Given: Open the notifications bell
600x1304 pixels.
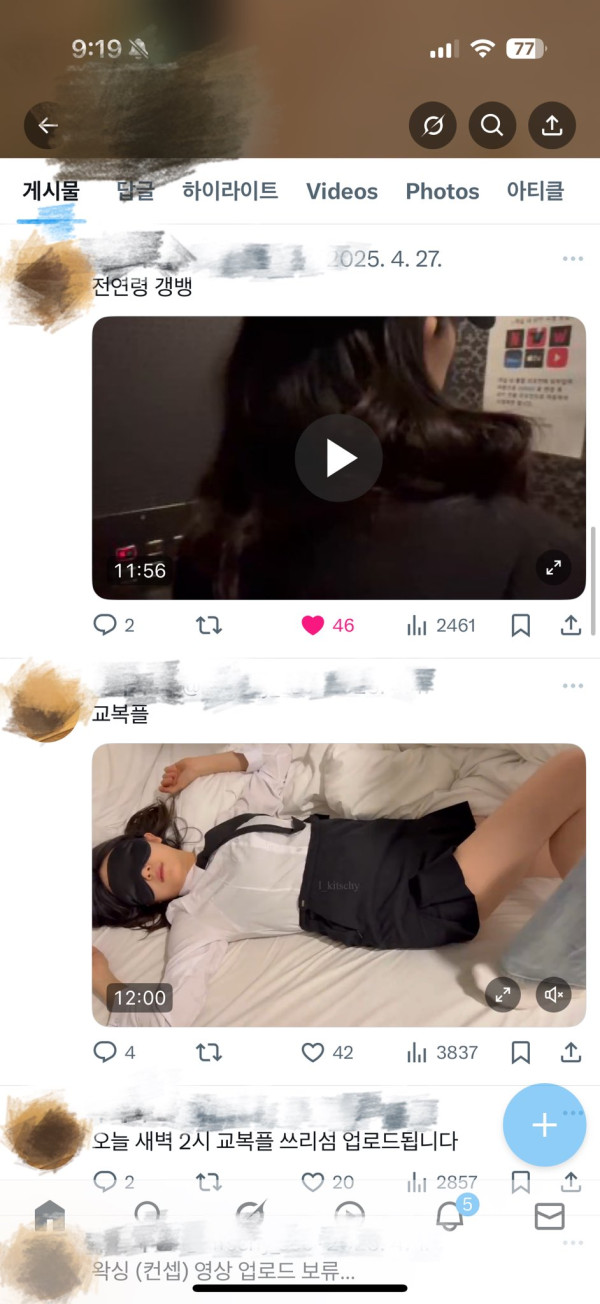Looking at the screenshot, I should [450, 1217].
